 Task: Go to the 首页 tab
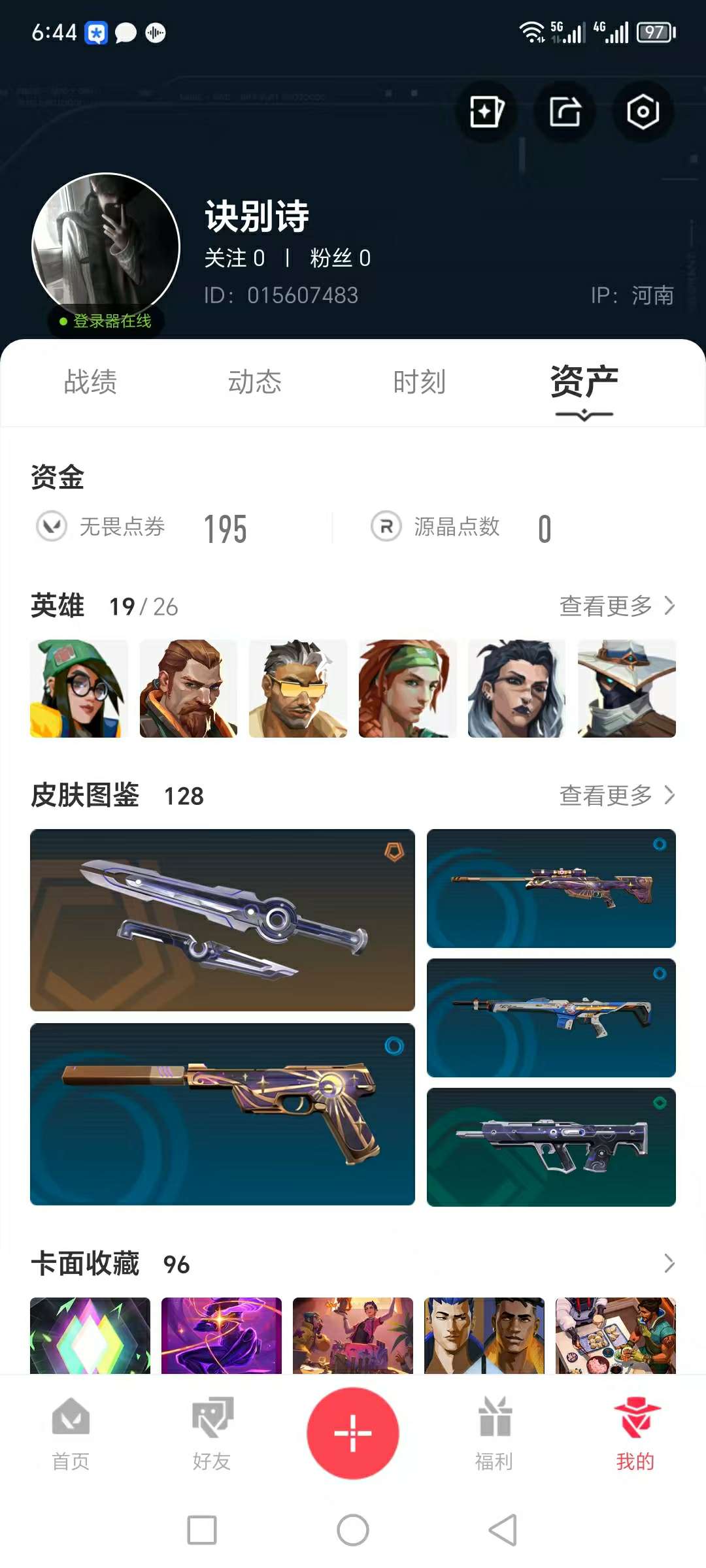[71, 1434]
